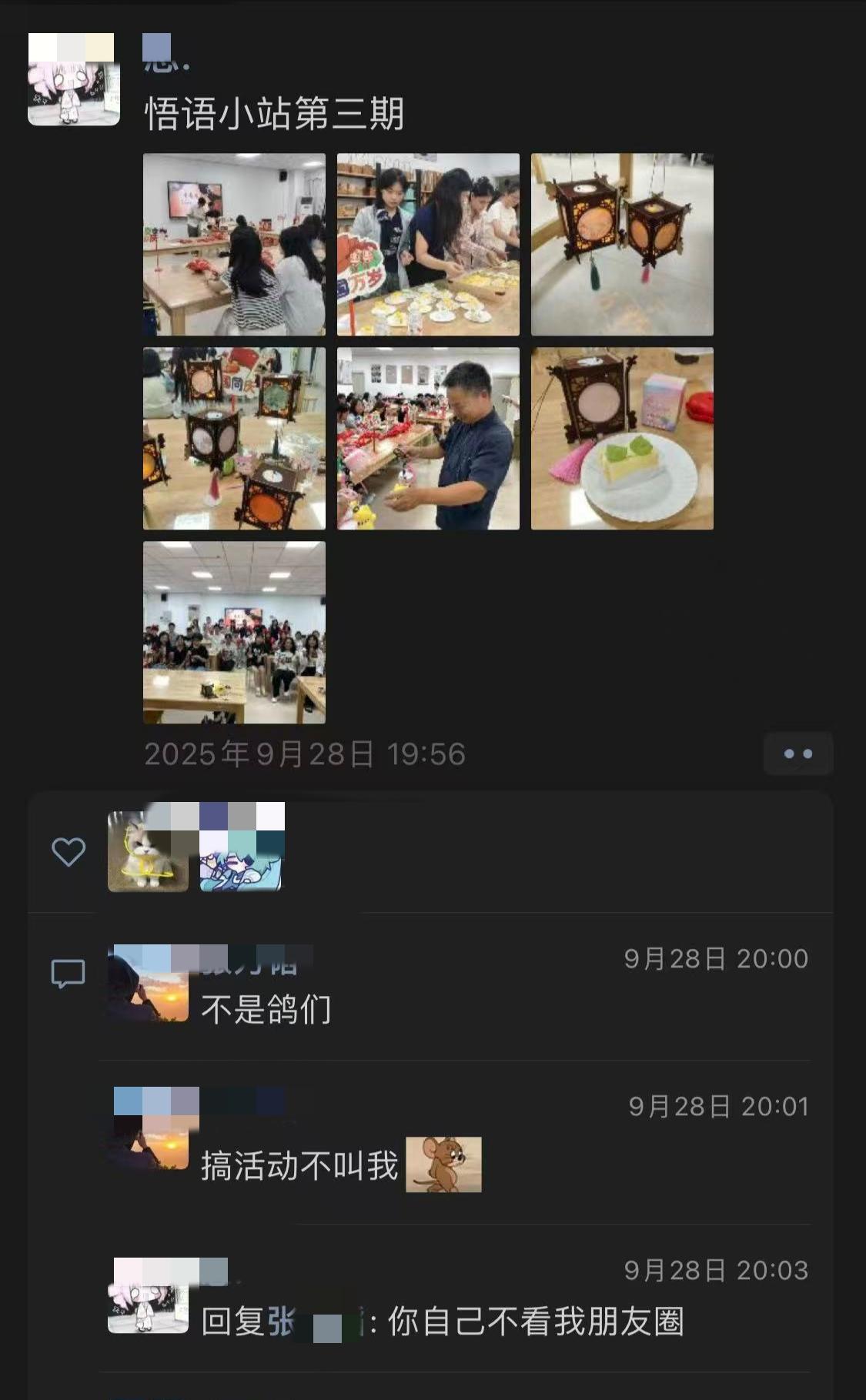Image resolution: width=866 pixels, height=1400 pixels.
Task: Open the photo of several lanterns on the table
Action: point(234,438)
